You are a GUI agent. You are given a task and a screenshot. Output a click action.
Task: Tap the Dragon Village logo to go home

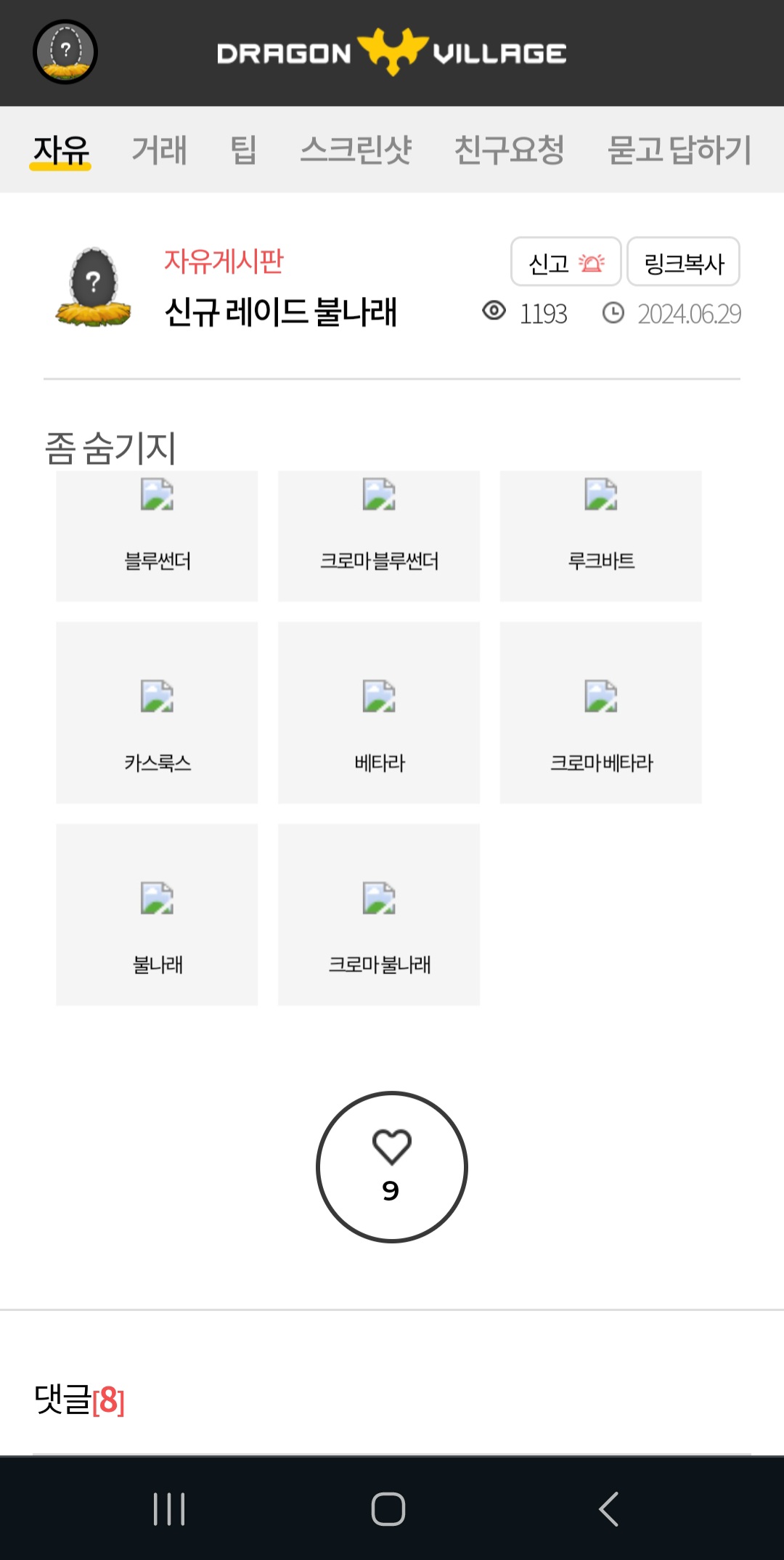[x=392, y=52]
